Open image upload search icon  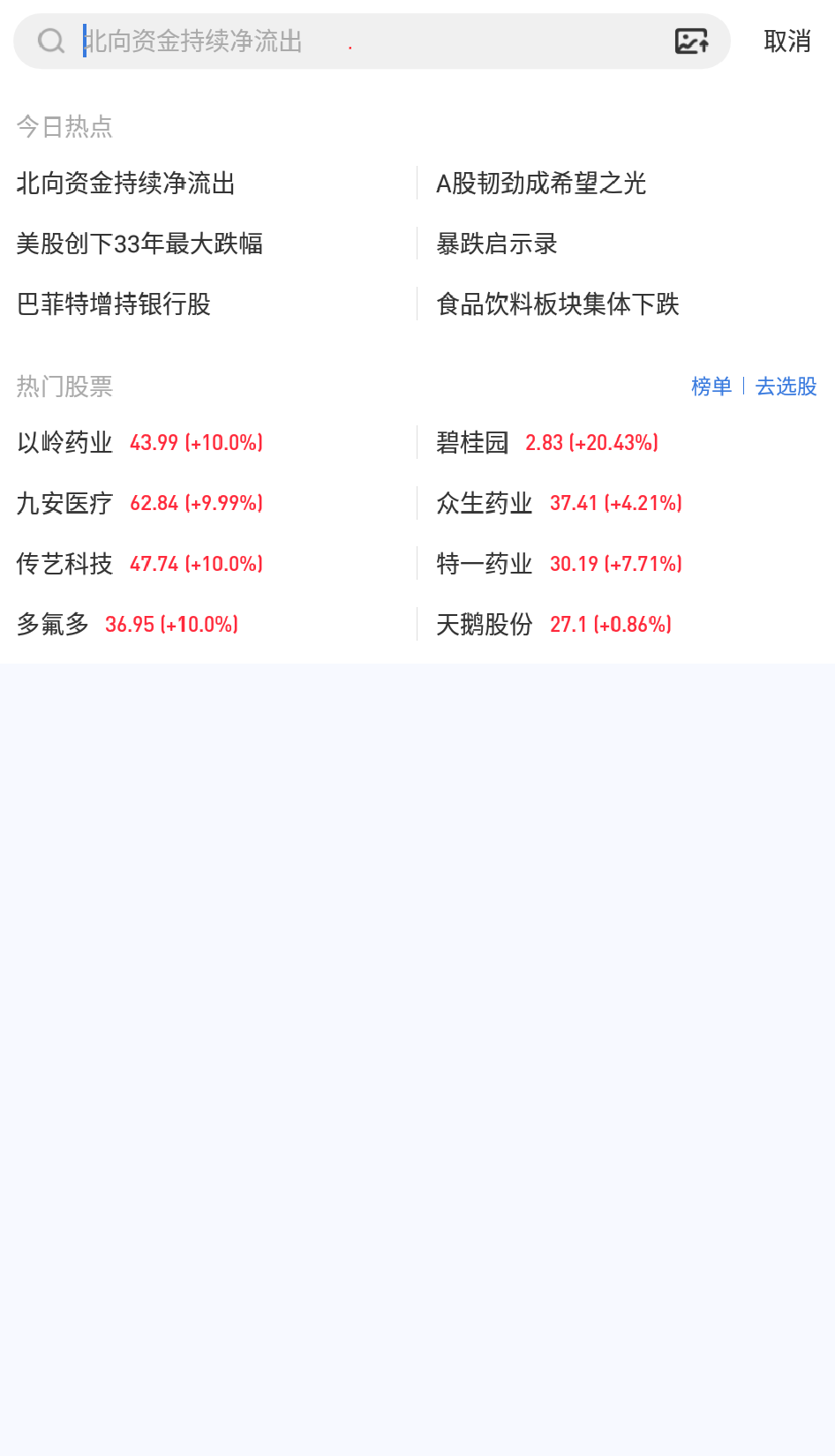tap(691, 41)
